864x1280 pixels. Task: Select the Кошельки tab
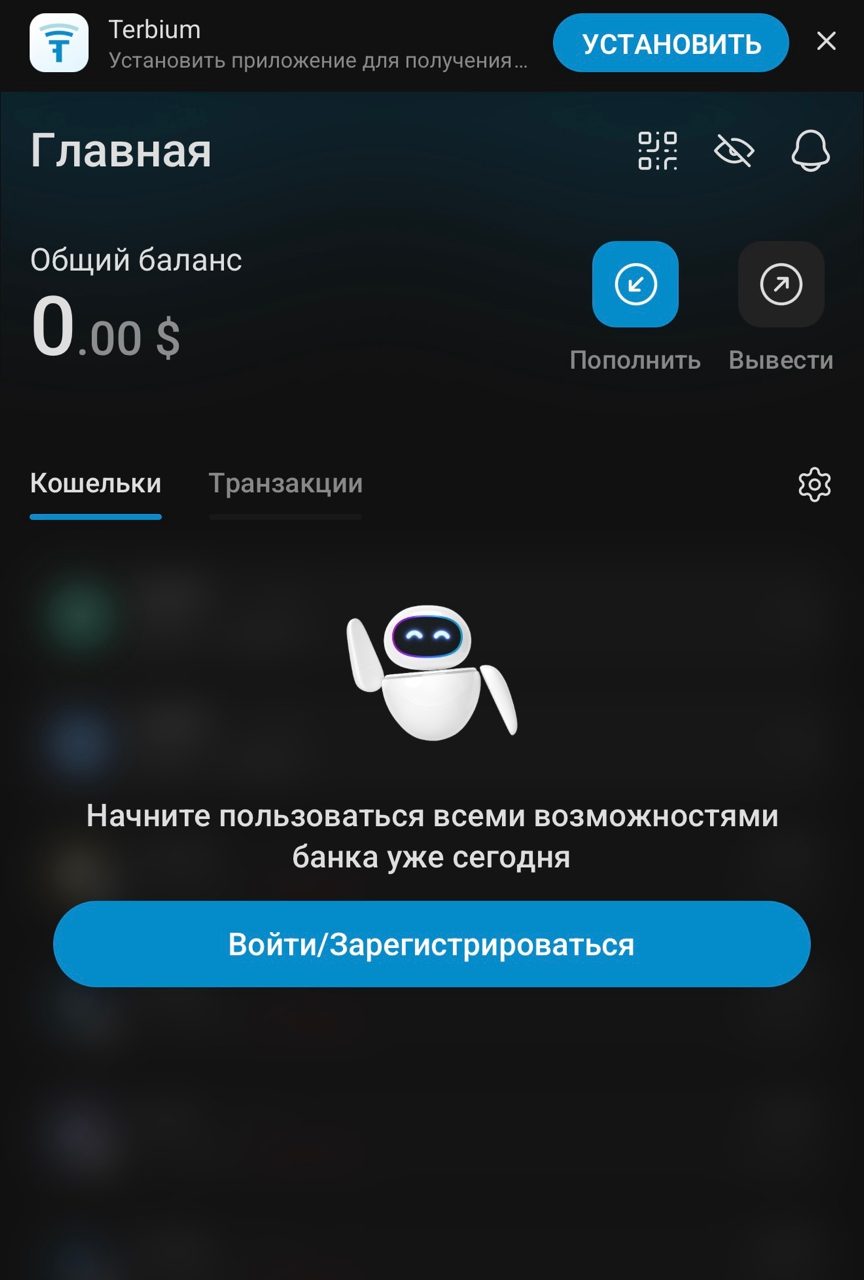(96, 484)
